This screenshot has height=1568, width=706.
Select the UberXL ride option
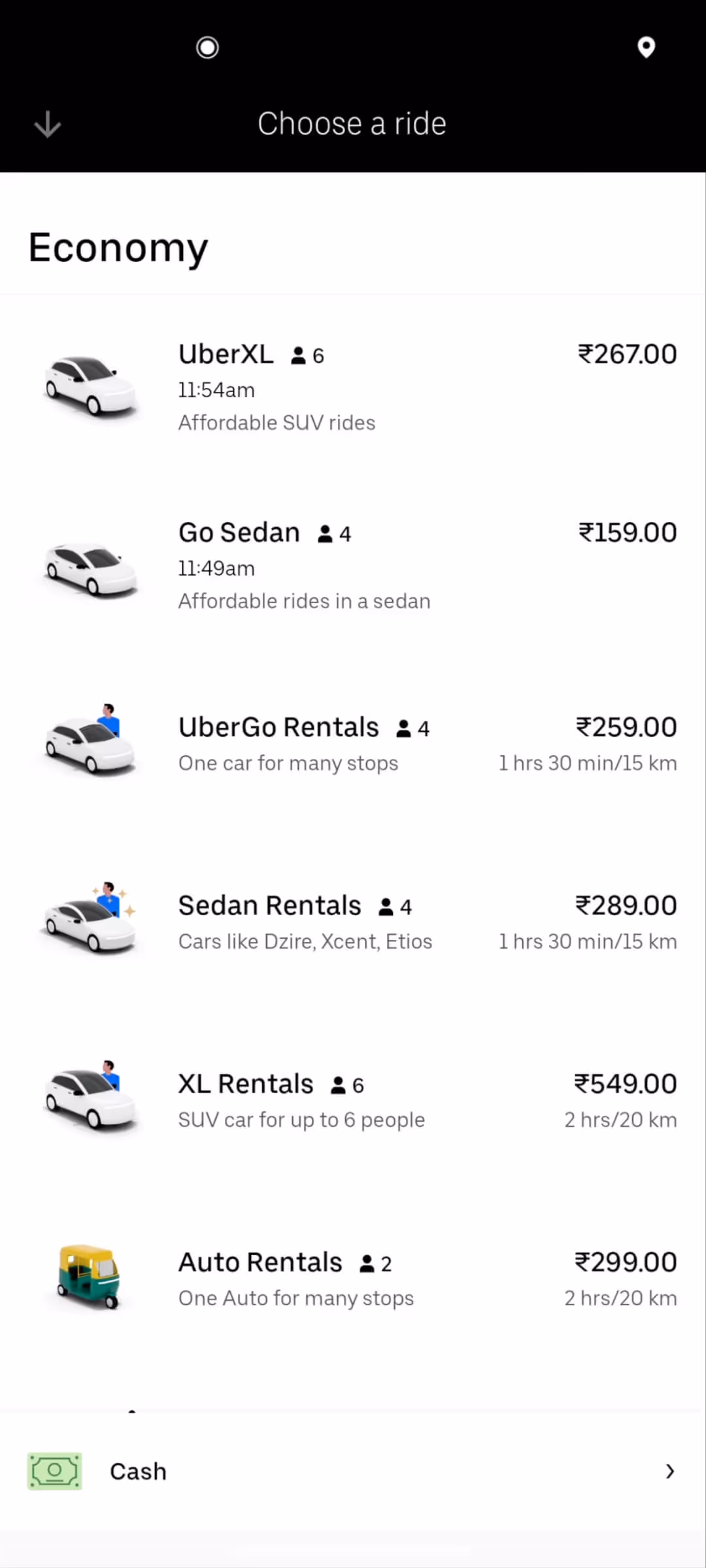(353, 387)
